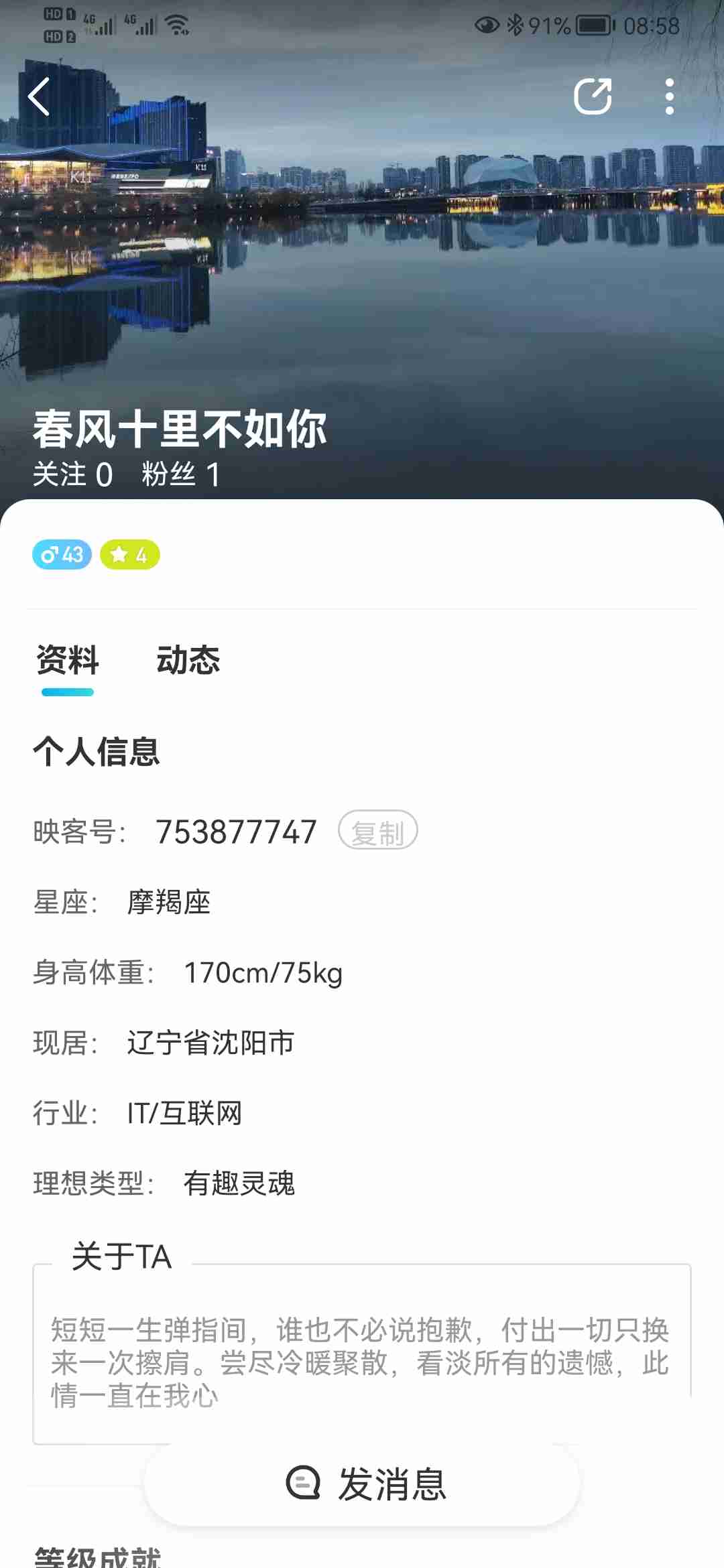This screenshot has width=724, height=1568.
Task: Copy the 映客号 with 复制 button
Action: pyautogui.click(x=377, y=831)
